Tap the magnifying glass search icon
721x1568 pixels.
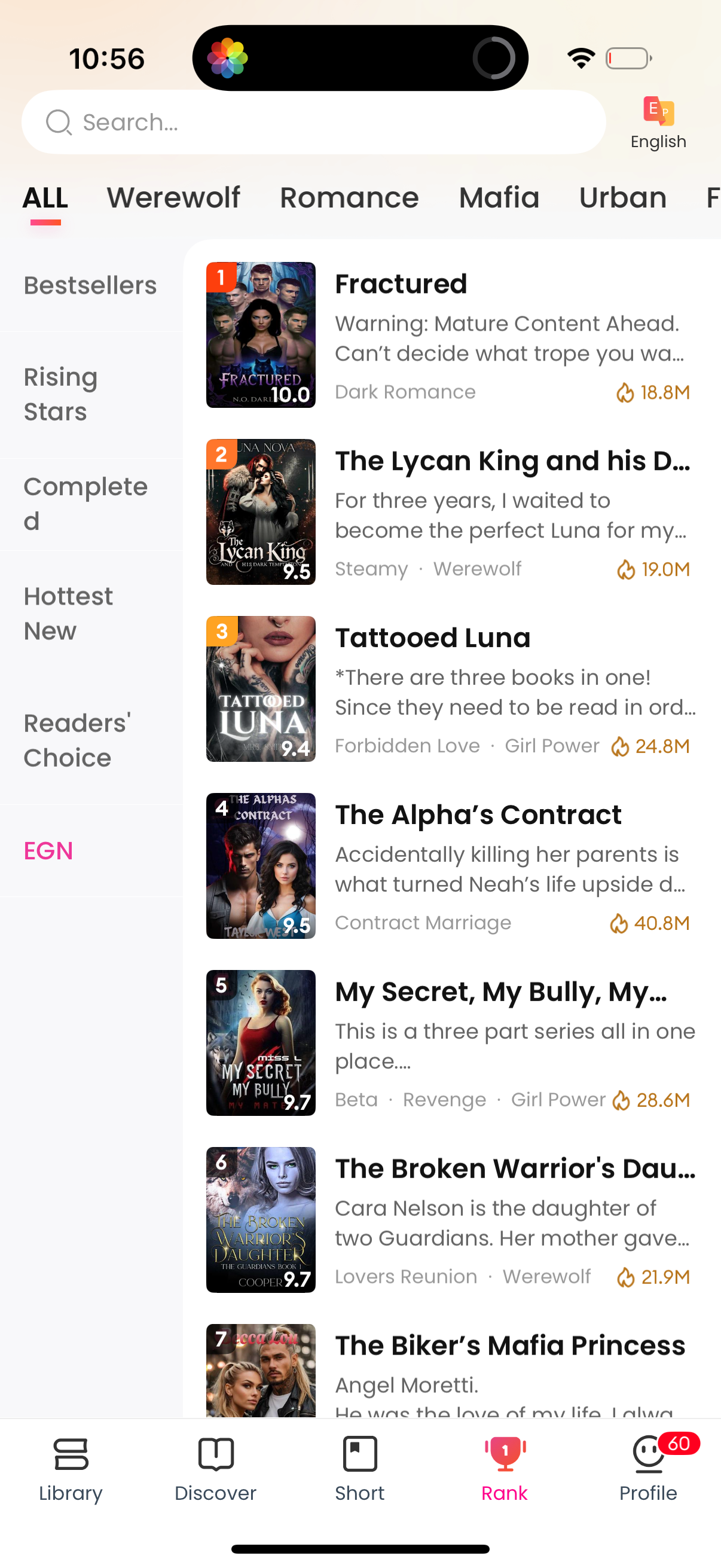[59, 122]
